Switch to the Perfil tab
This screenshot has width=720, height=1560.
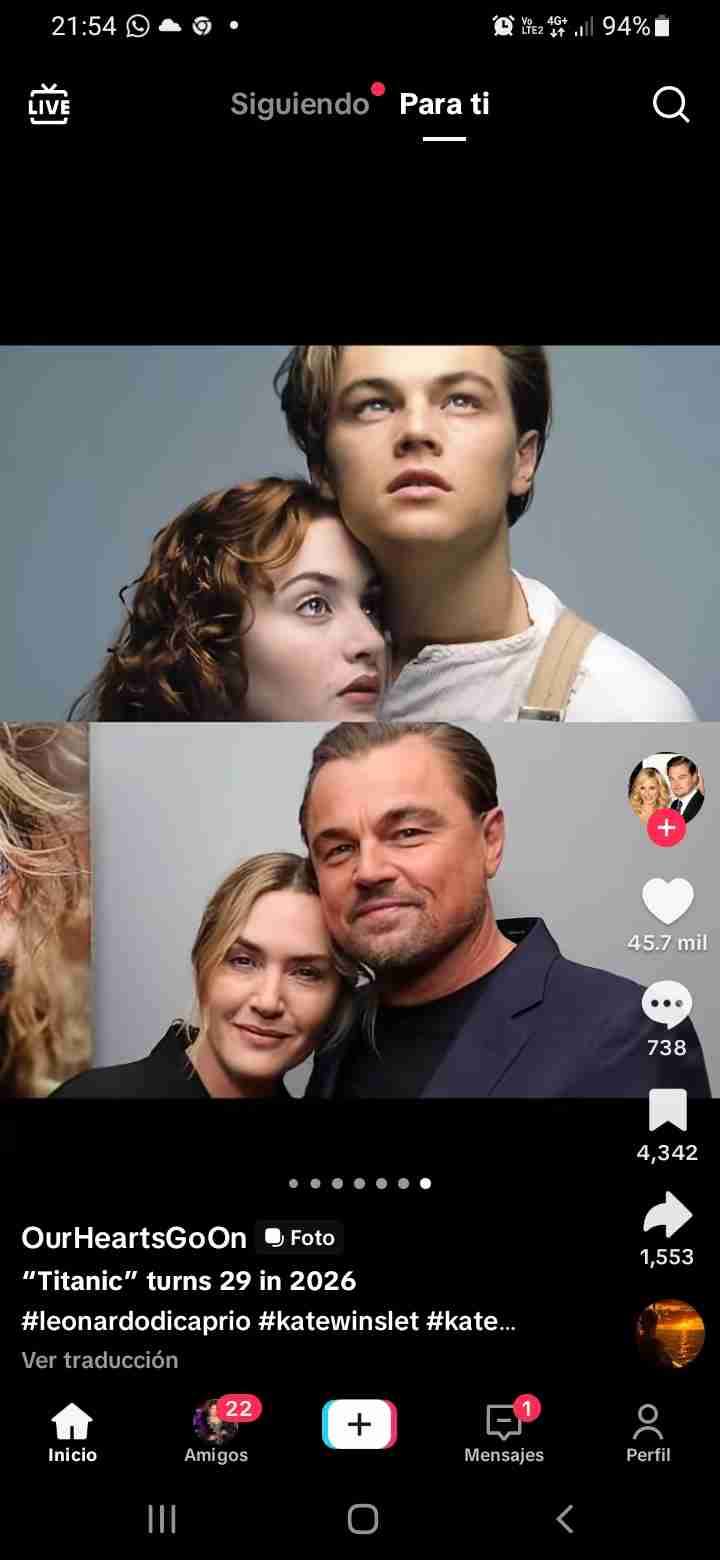648,1432
